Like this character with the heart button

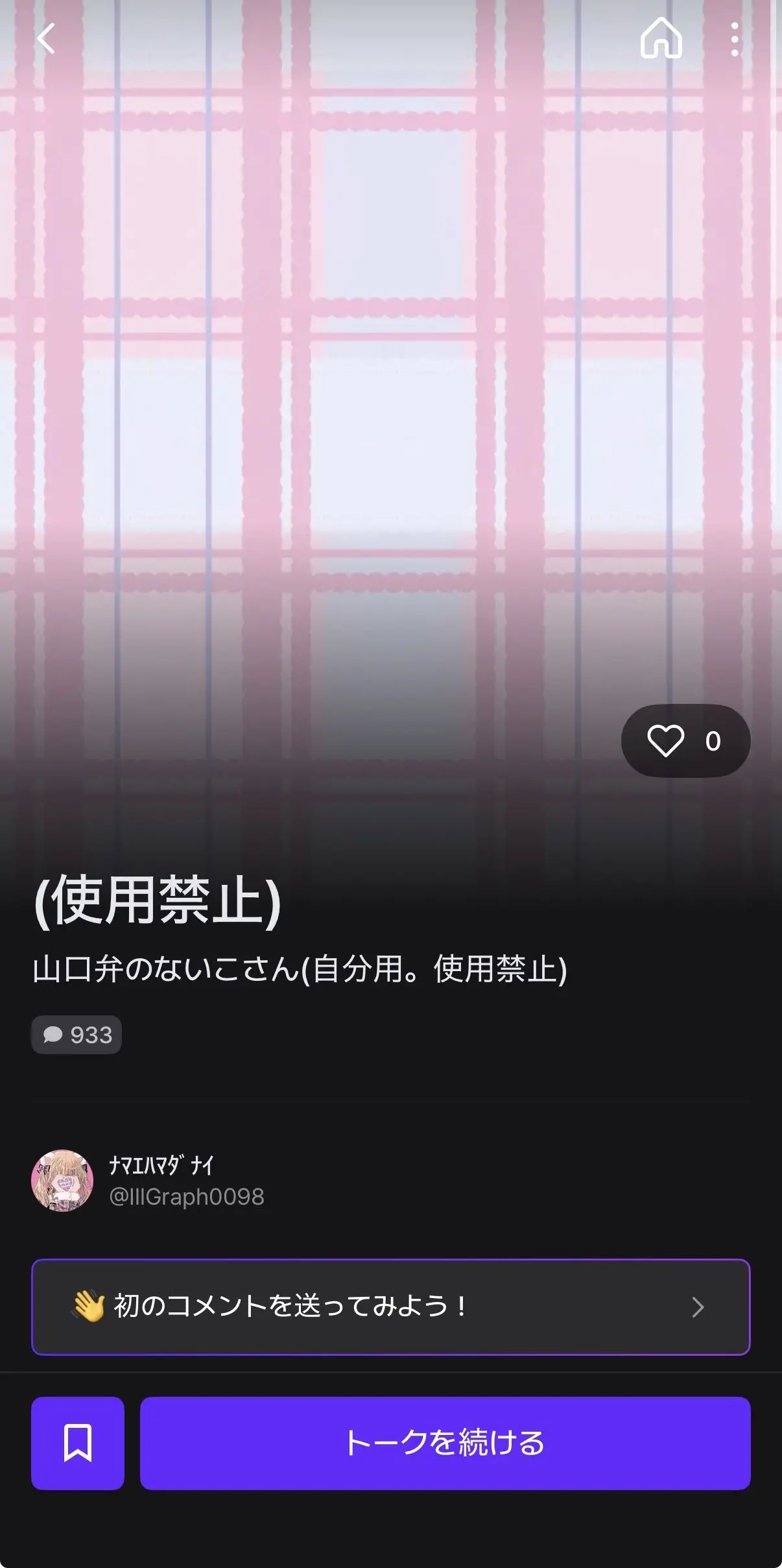(685, 741)
